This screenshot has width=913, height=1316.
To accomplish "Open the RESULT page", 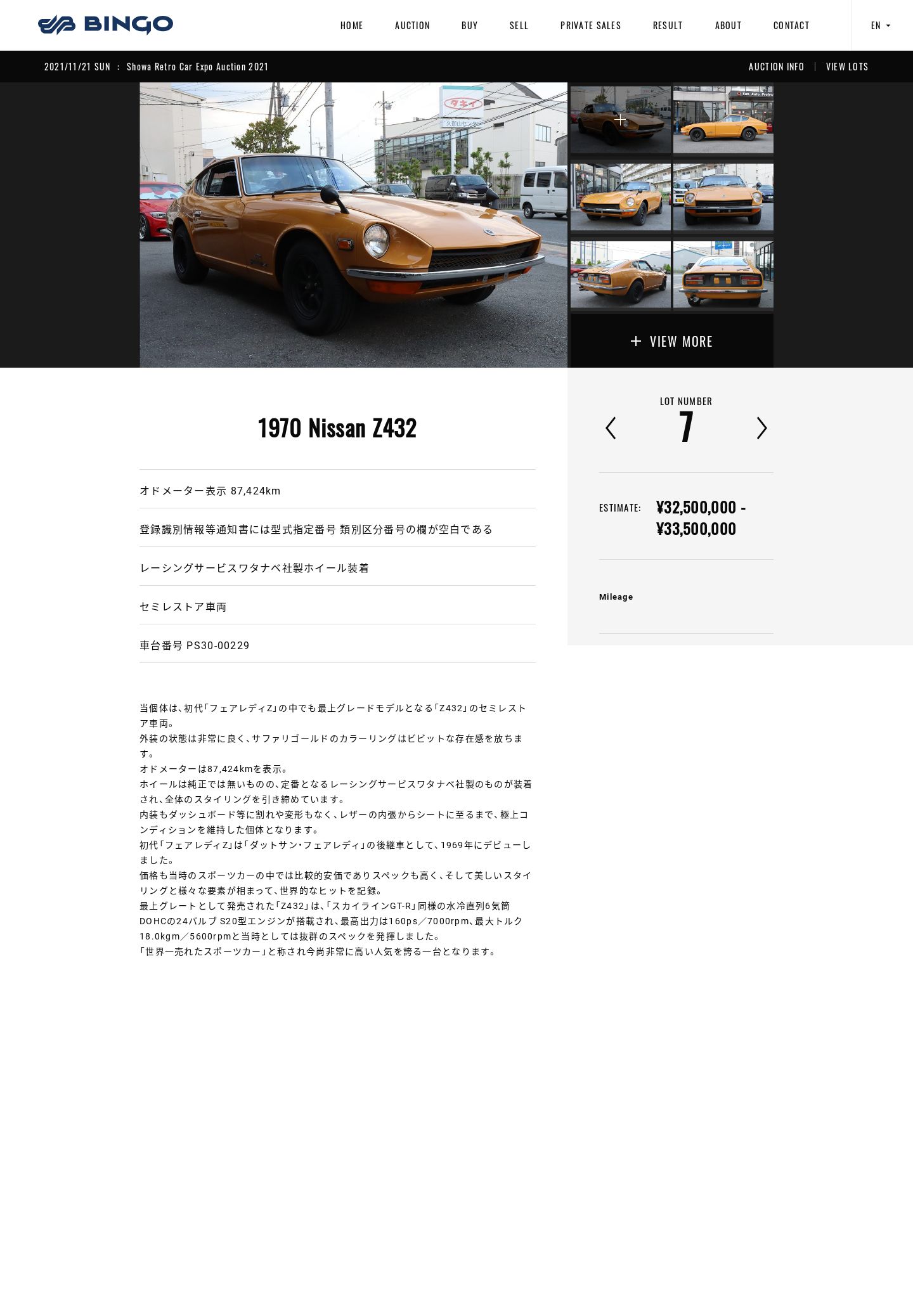I will (x=668, y=25).
